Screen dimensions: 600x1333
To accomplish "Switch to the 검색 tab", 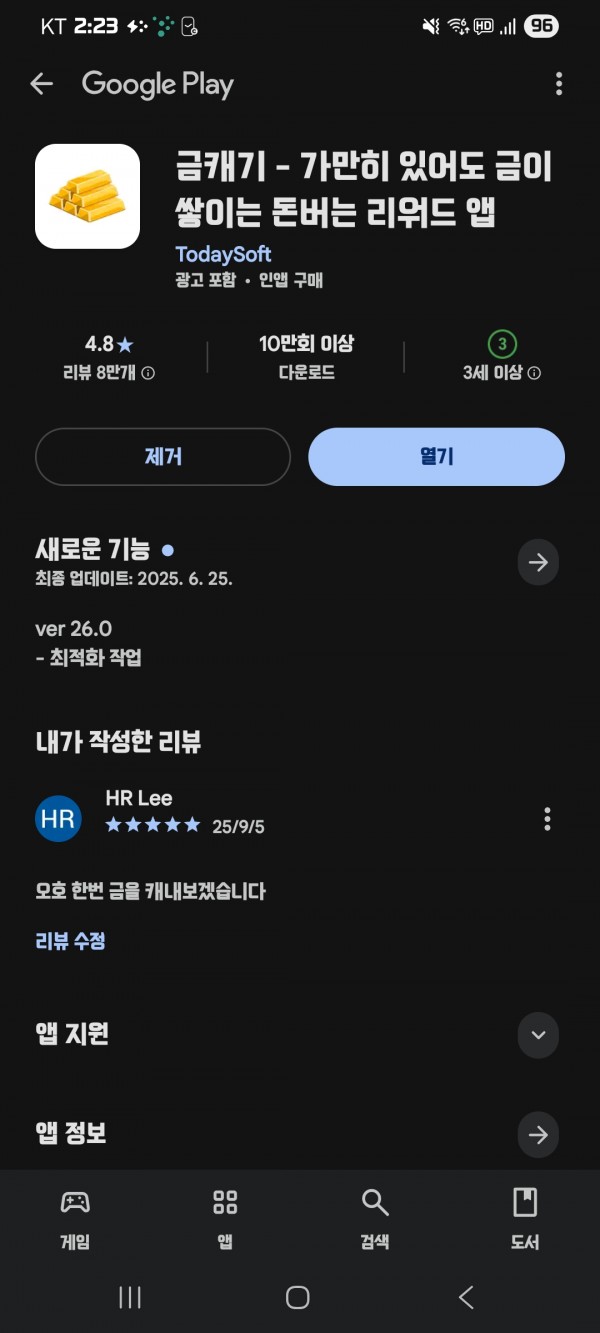I will [375, 1220].
